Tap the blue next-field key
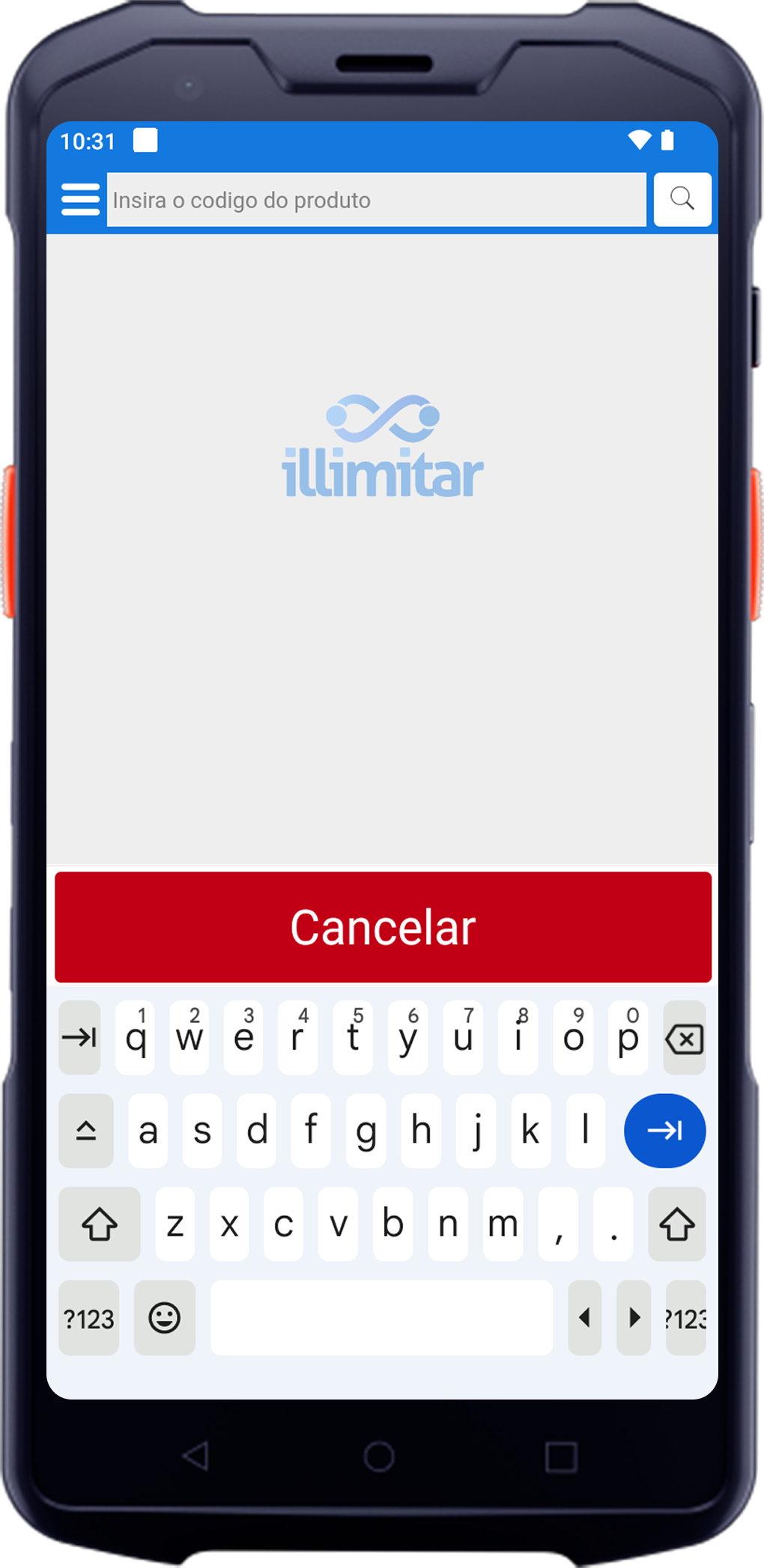The image size is (764, 1568). 664,1131
